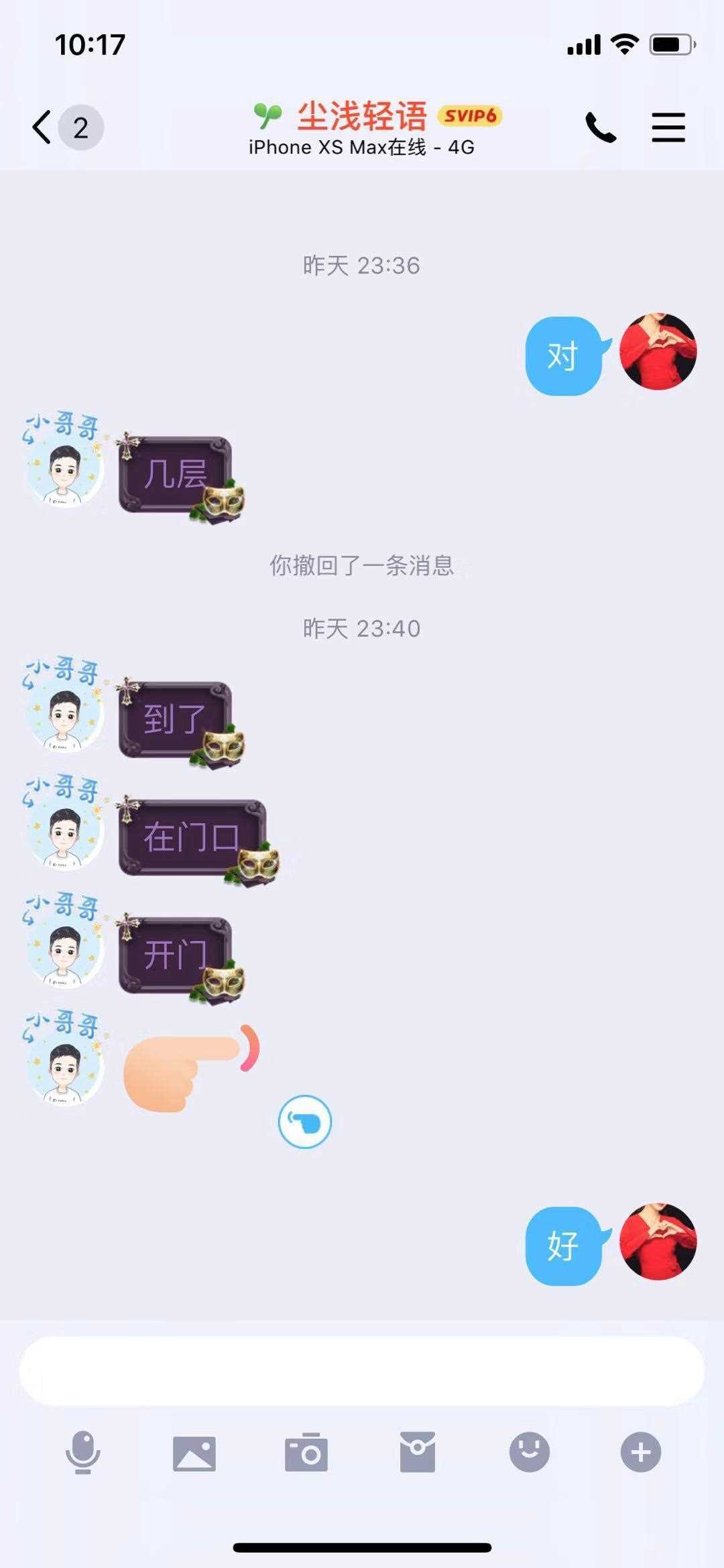Open the camera to take a photo

[306, 1453]
